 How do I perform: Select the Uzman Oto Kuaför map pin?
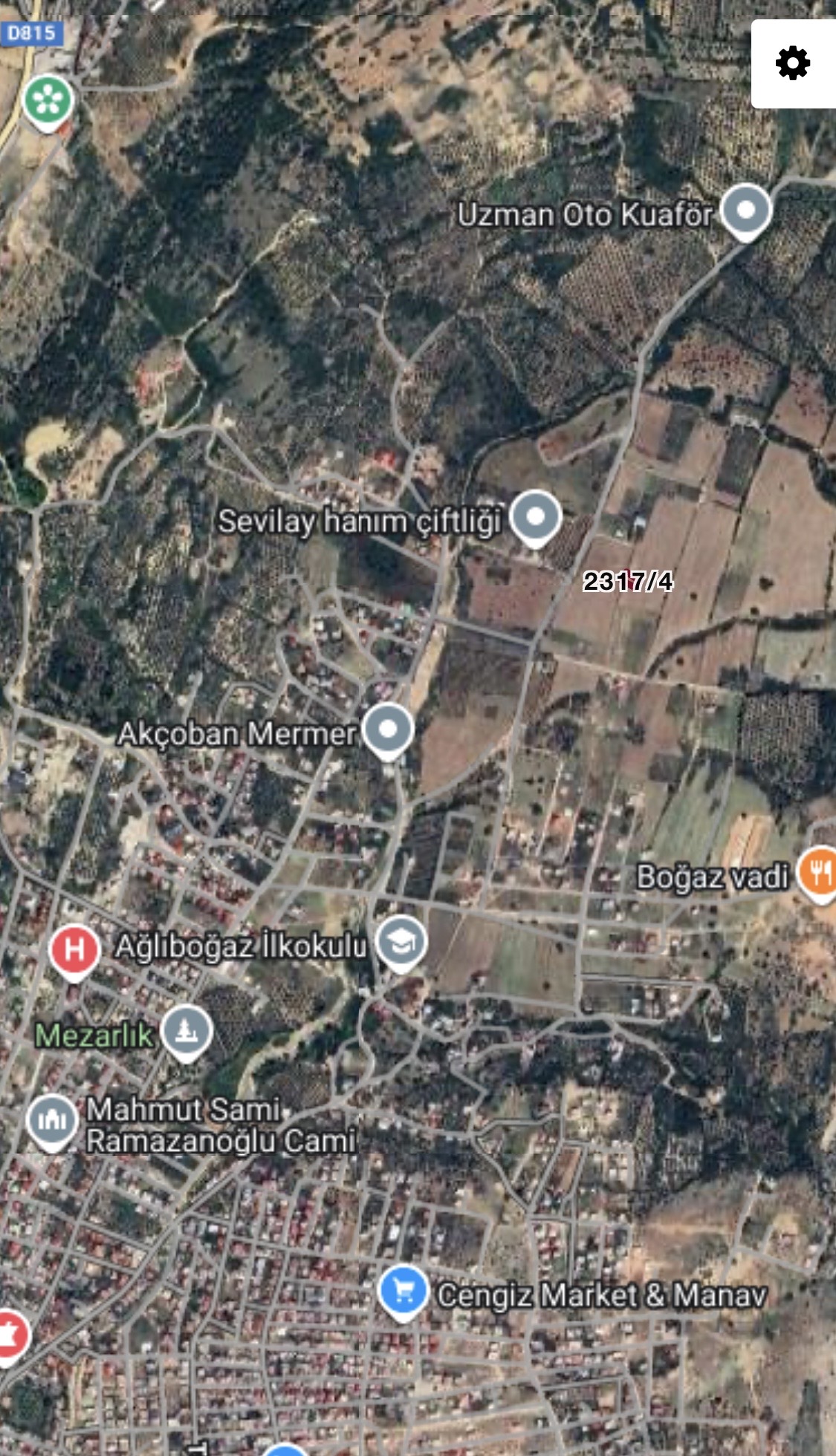[x=746, y=211]
